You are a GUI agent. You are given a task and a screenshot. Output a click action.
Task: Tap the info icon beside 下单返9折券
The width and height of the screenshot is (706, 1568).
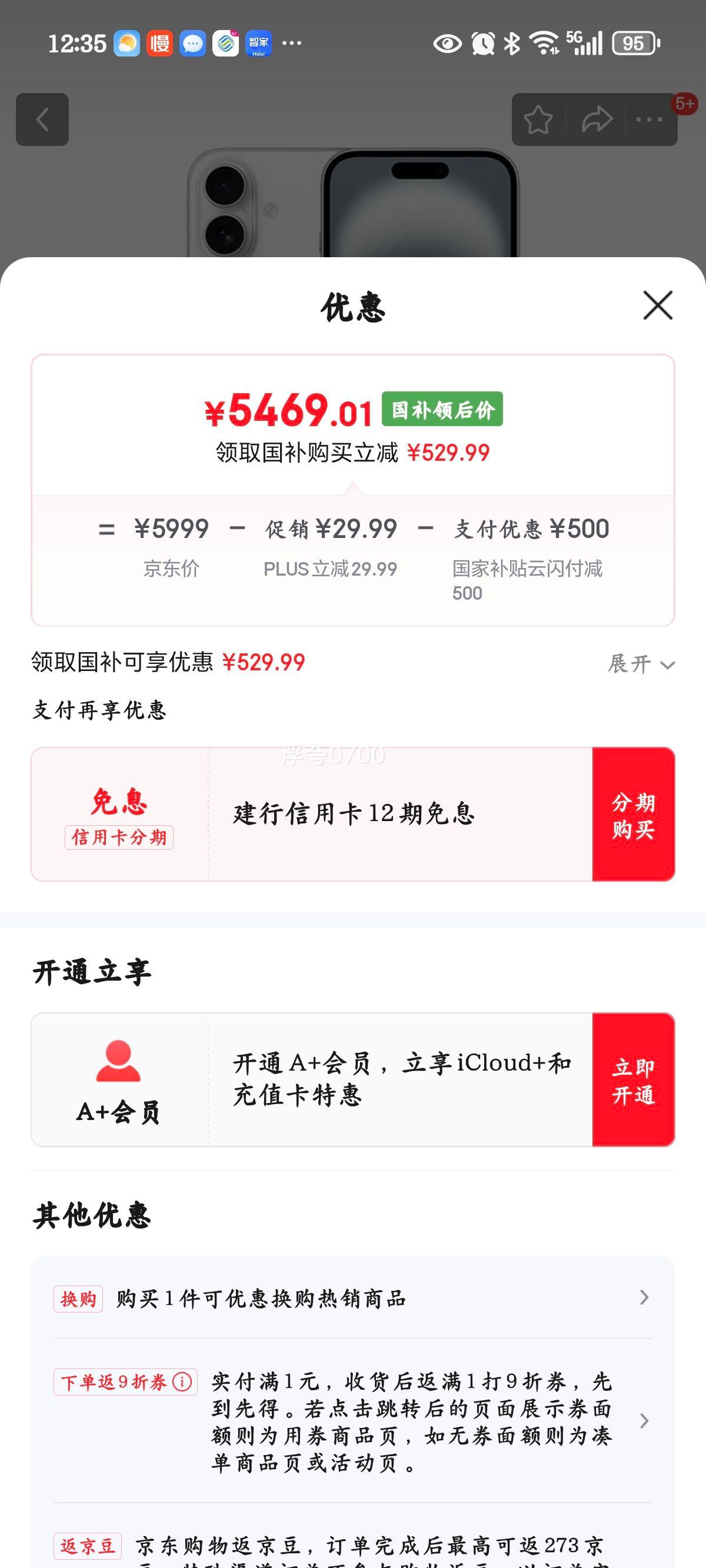[x=182, y=1382]
